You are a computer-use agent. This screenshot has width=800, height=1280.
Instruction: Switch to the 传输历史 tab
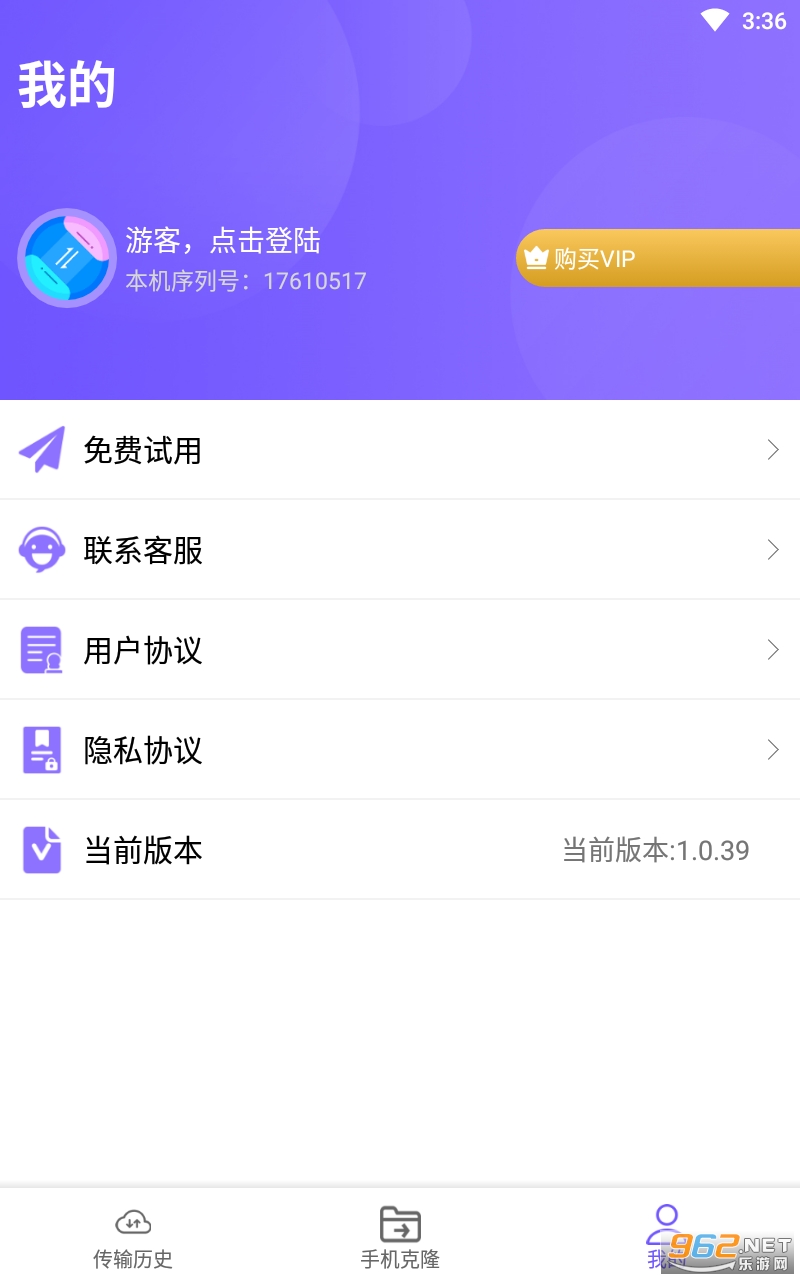pyautogui.click(x=133, y=1236)
